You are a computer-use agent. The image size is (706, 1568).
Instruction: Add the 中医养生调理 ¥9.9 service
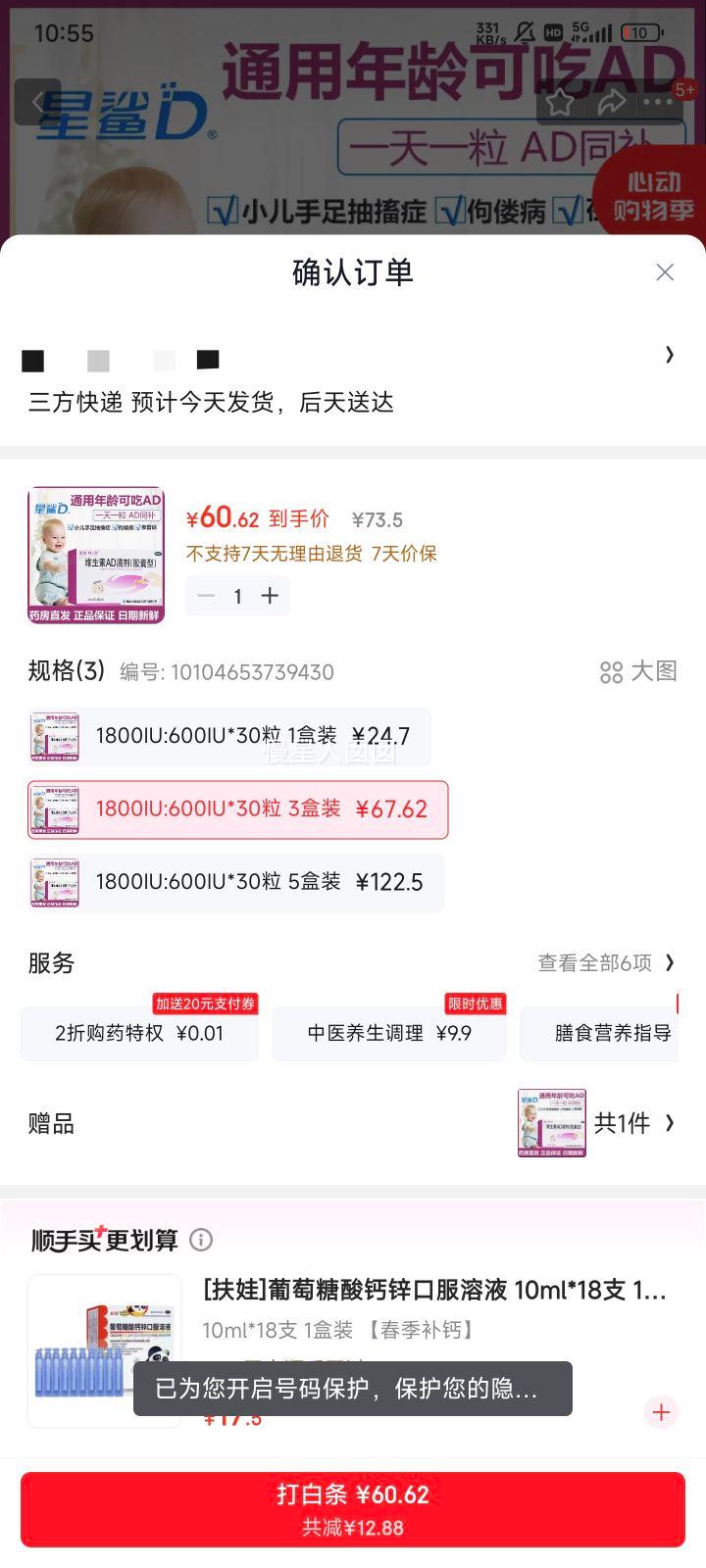point(389,1033)
